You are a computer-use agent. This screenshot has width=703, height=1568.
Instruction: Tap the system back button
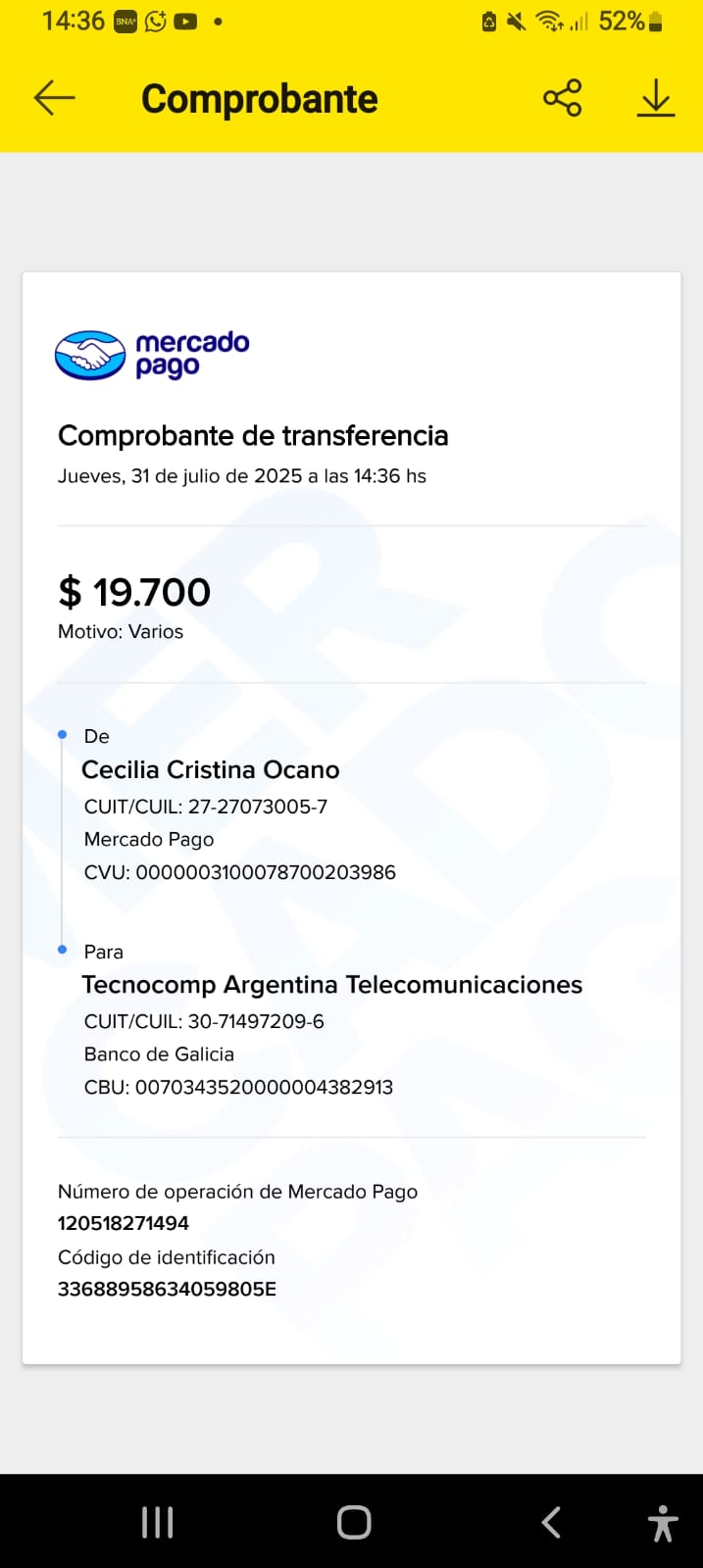point(551,1522)
